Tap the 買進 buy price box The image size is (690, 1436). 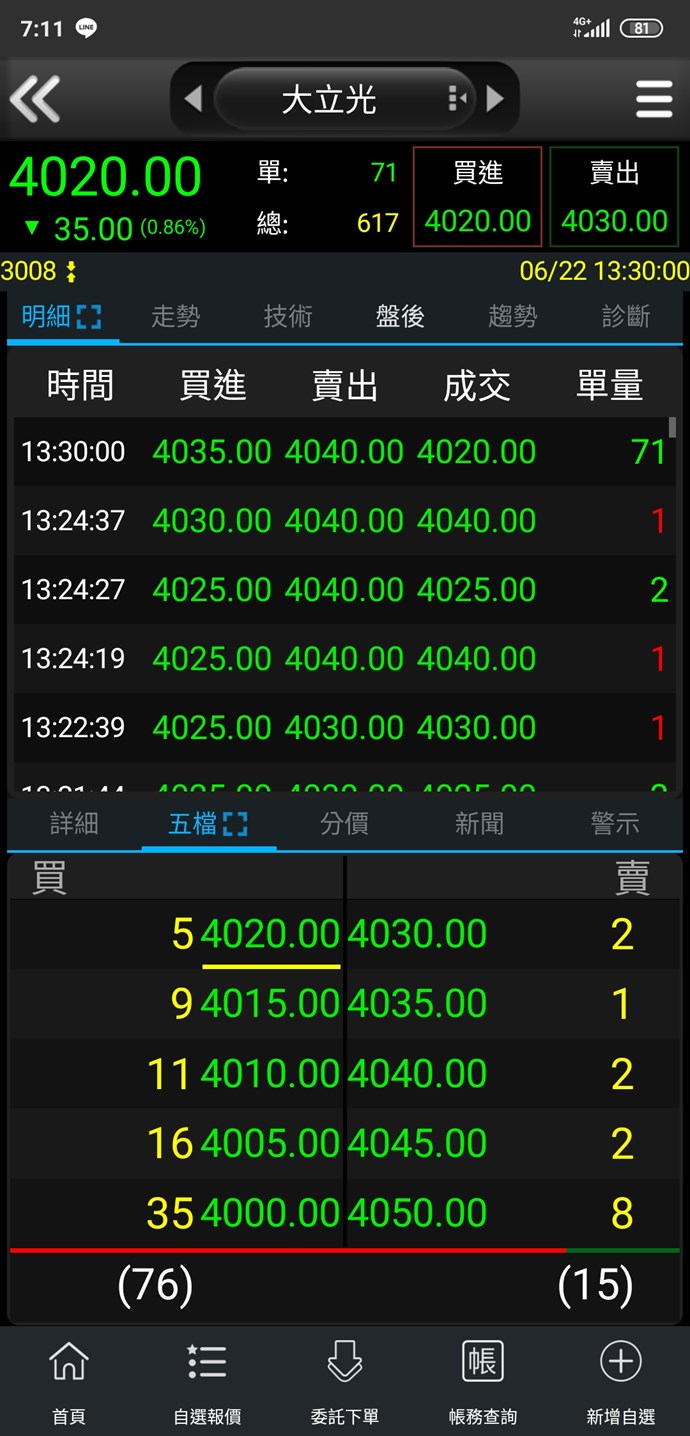coord(477,197)
